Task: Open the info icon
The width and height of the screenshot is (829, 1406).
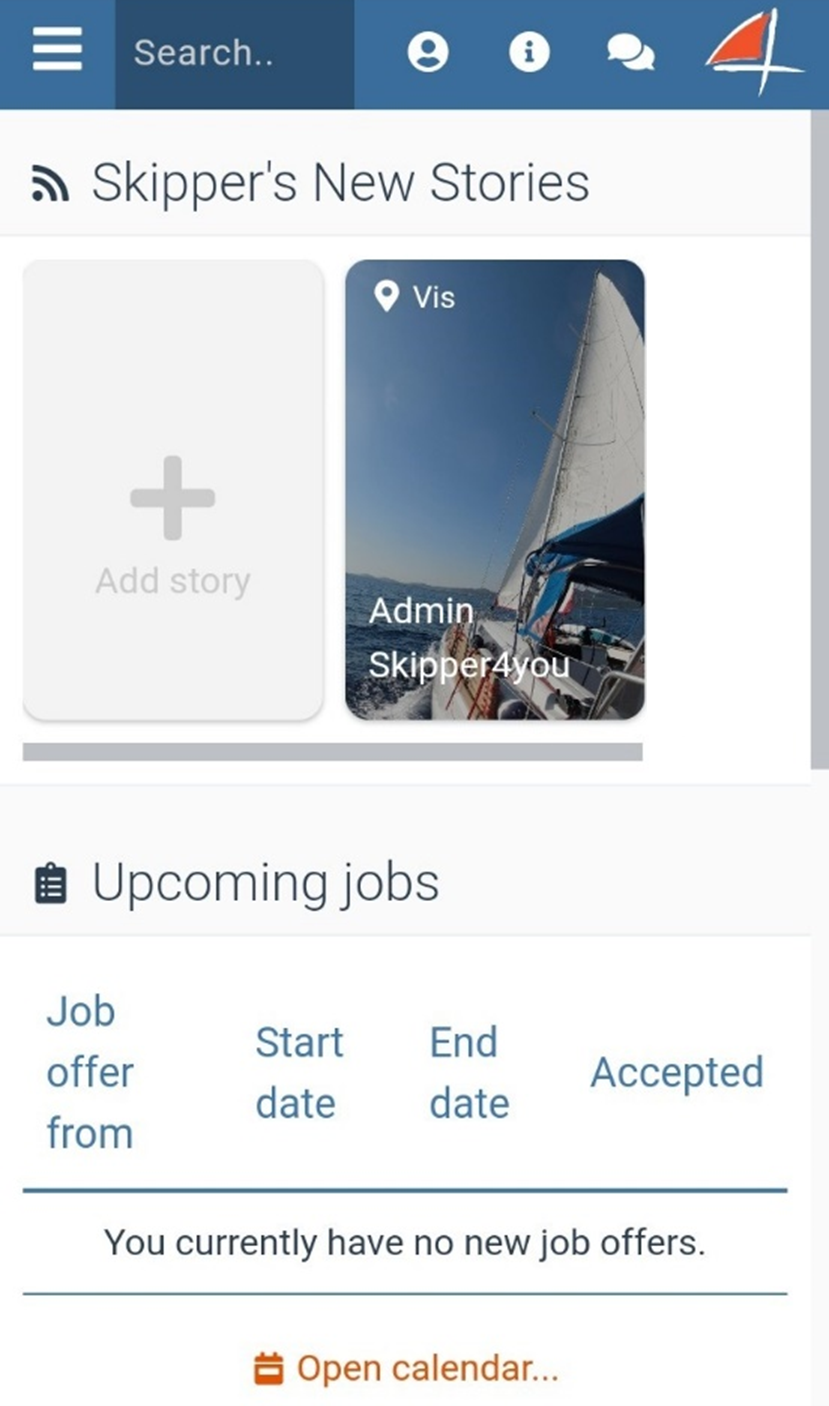Action: point(529,52)
